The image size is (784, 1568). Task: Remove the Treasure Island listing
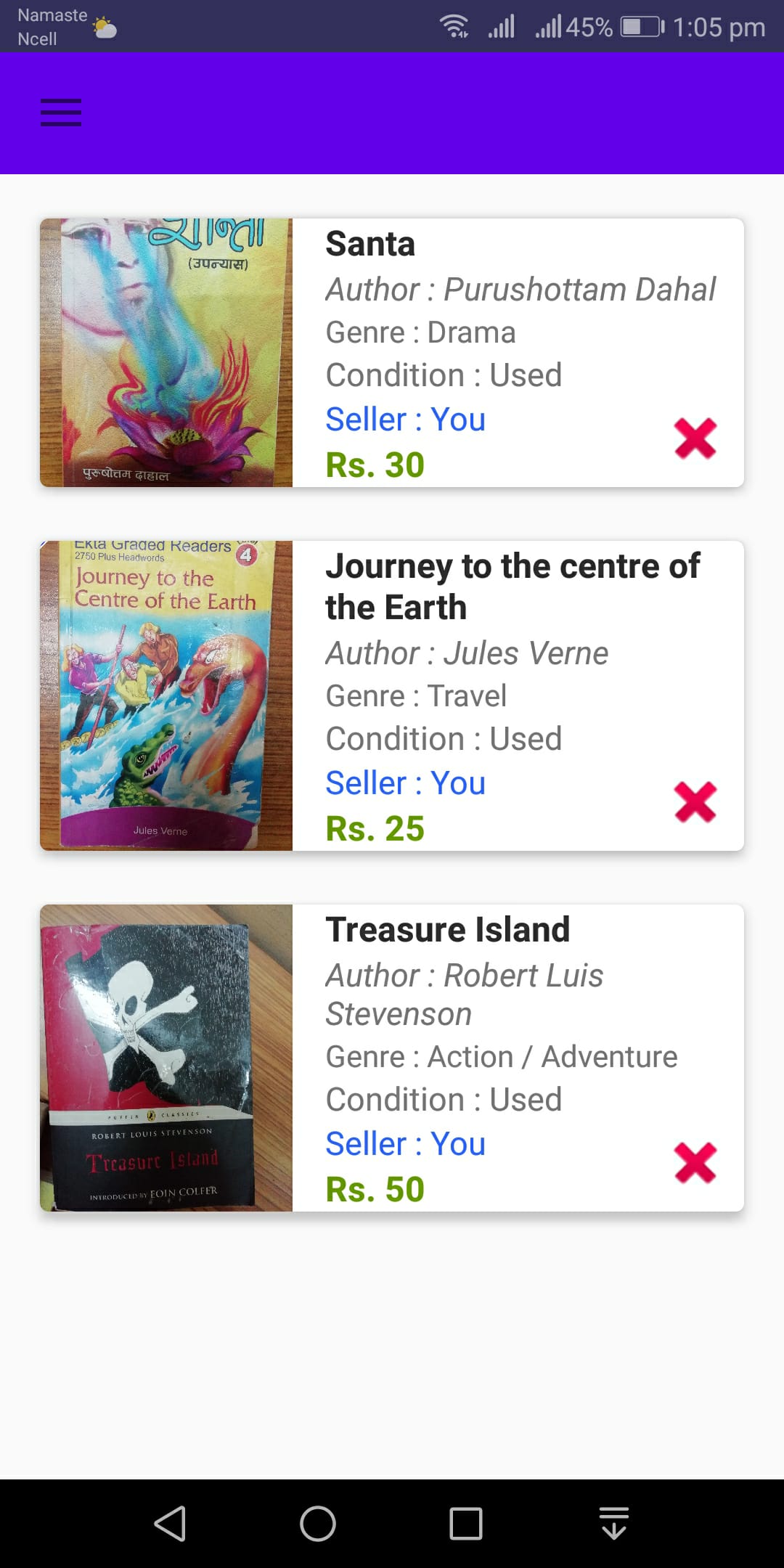click(x=695, y=1163)
